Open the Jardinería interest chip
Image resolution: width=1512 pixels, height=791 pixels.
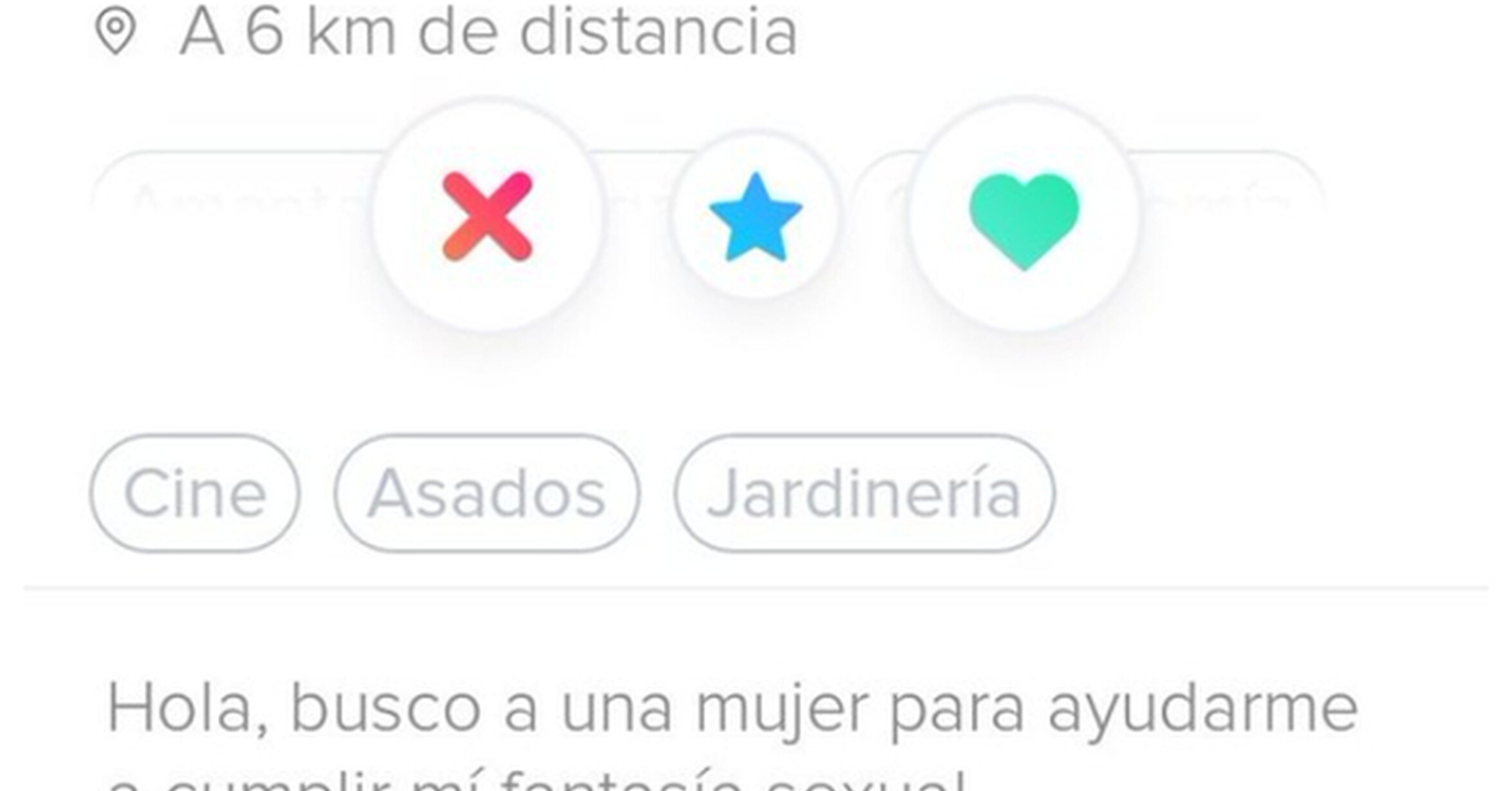tap(864, 493)
